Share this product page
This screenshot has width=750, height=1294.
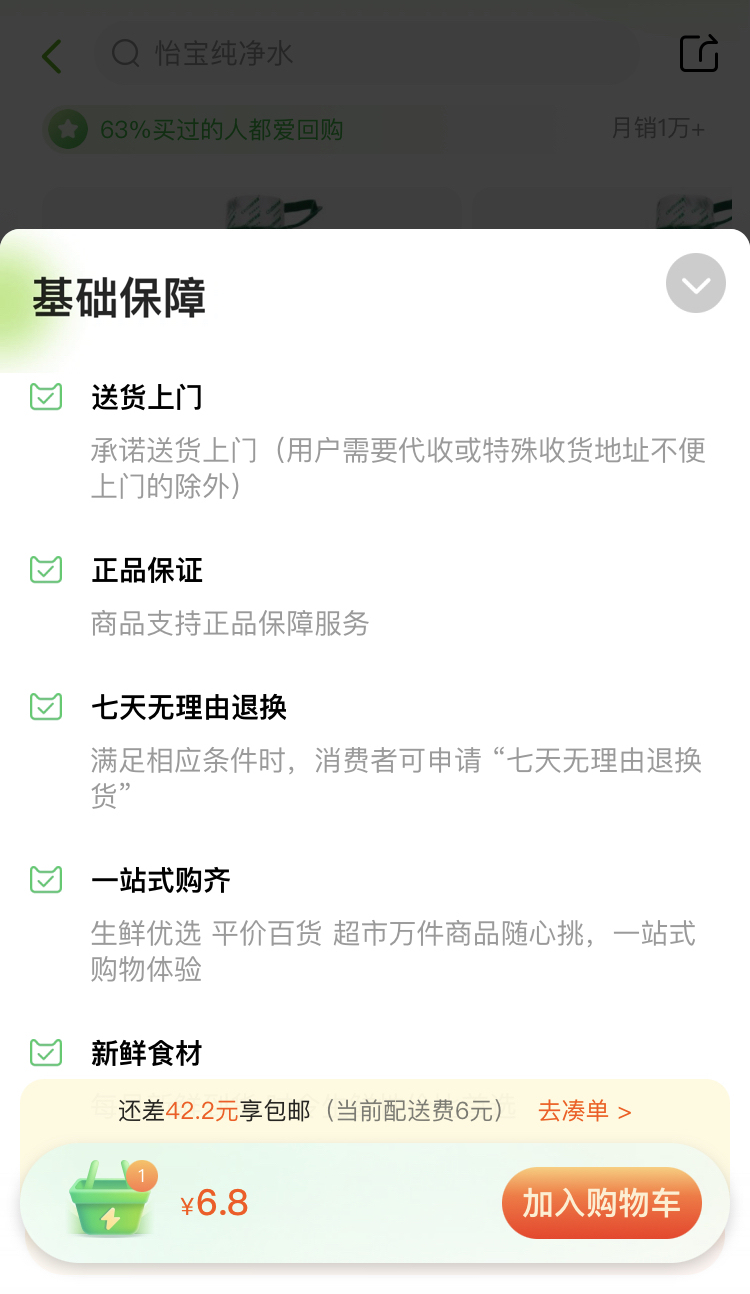click(x=699, y=54)
